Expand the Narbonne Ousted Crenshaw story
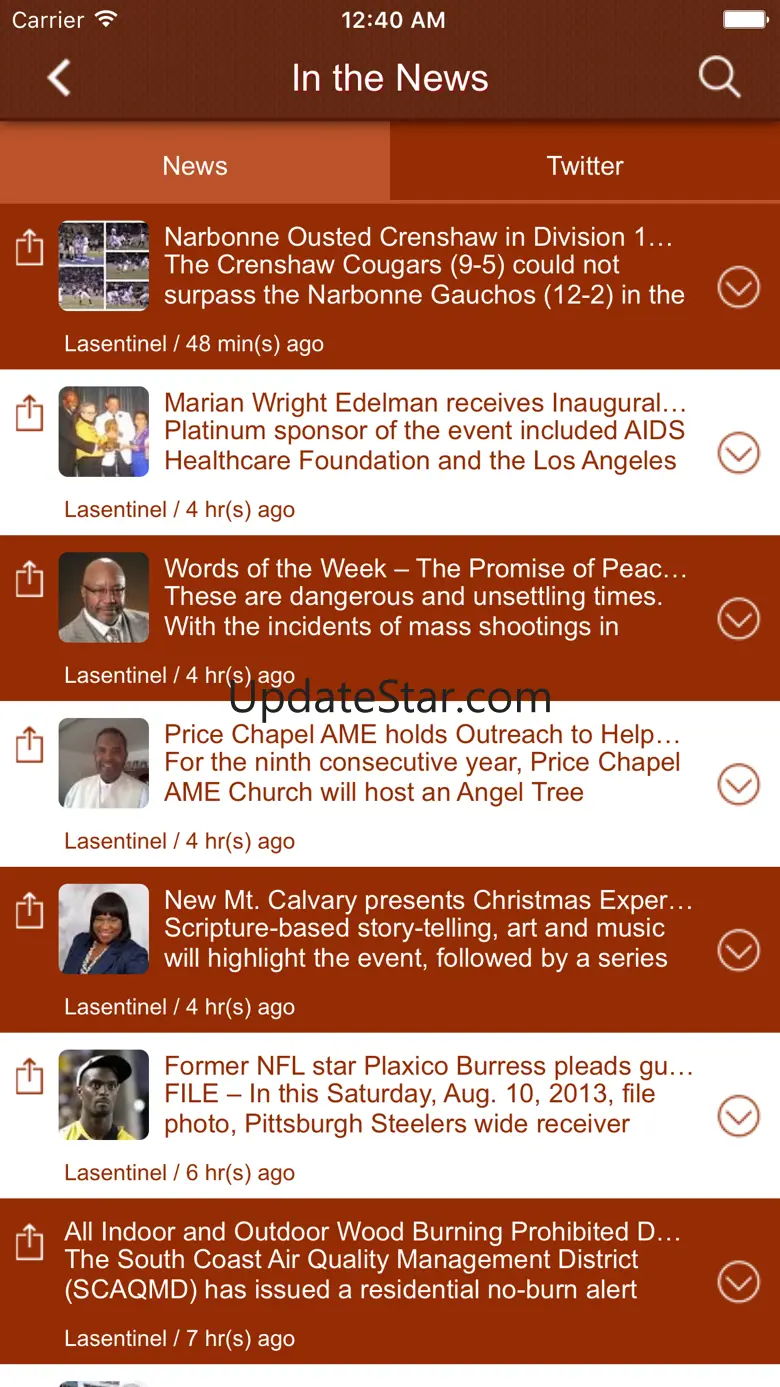The height and width of the screenshot is (1387, 780). (739, 288)
